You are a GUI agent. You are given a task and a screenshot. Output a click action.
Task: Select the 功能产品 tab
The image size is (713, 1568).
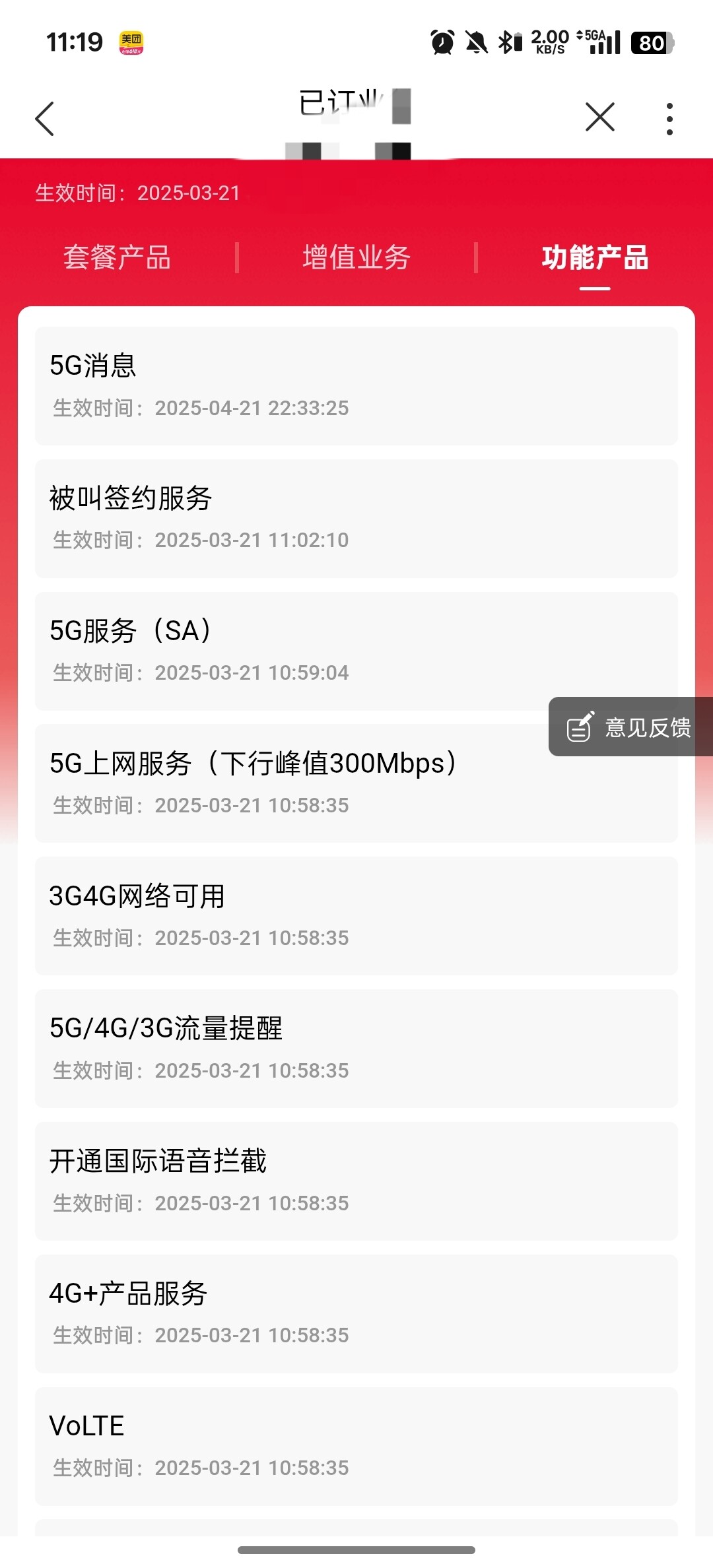click(x=595, y=257)
